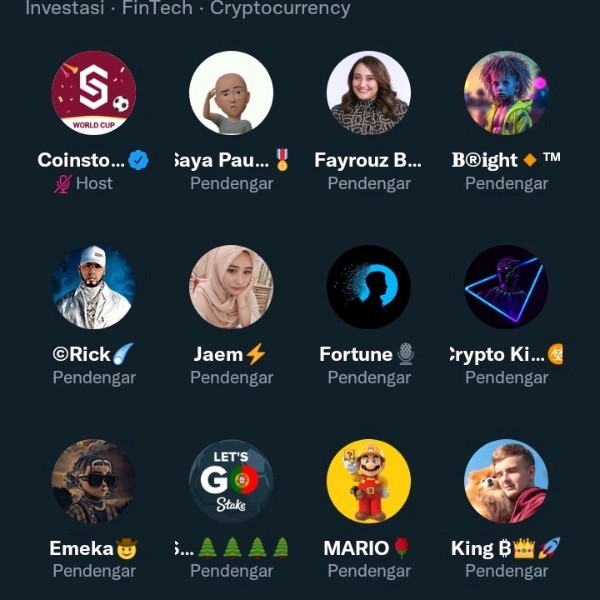Image resolution: width=600 pixels, height=600 pixels.
Task: Open Fayrouz B's listener profile
Action: tap(368, 93)
